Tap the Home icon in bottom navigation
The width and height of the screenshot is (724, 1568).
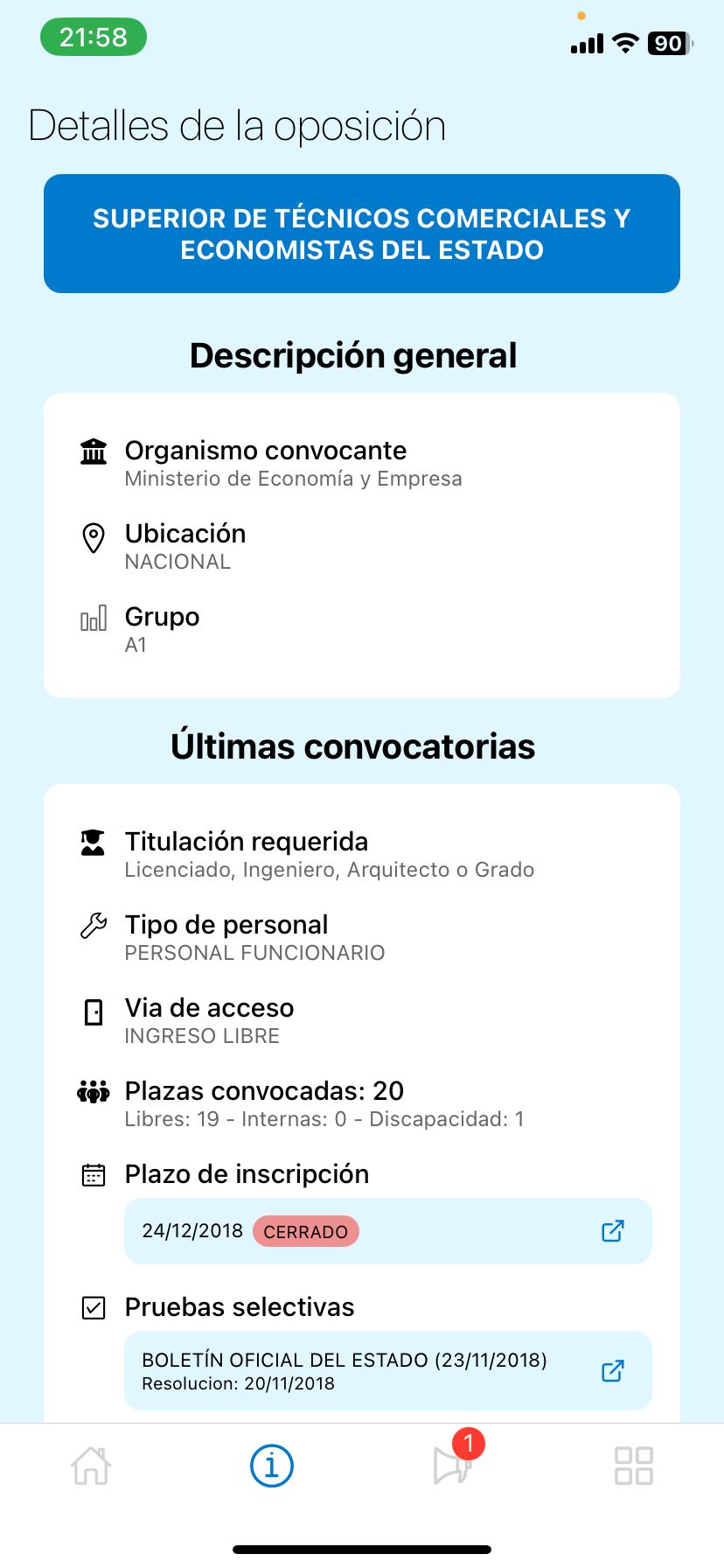(x=90, y=1465)
